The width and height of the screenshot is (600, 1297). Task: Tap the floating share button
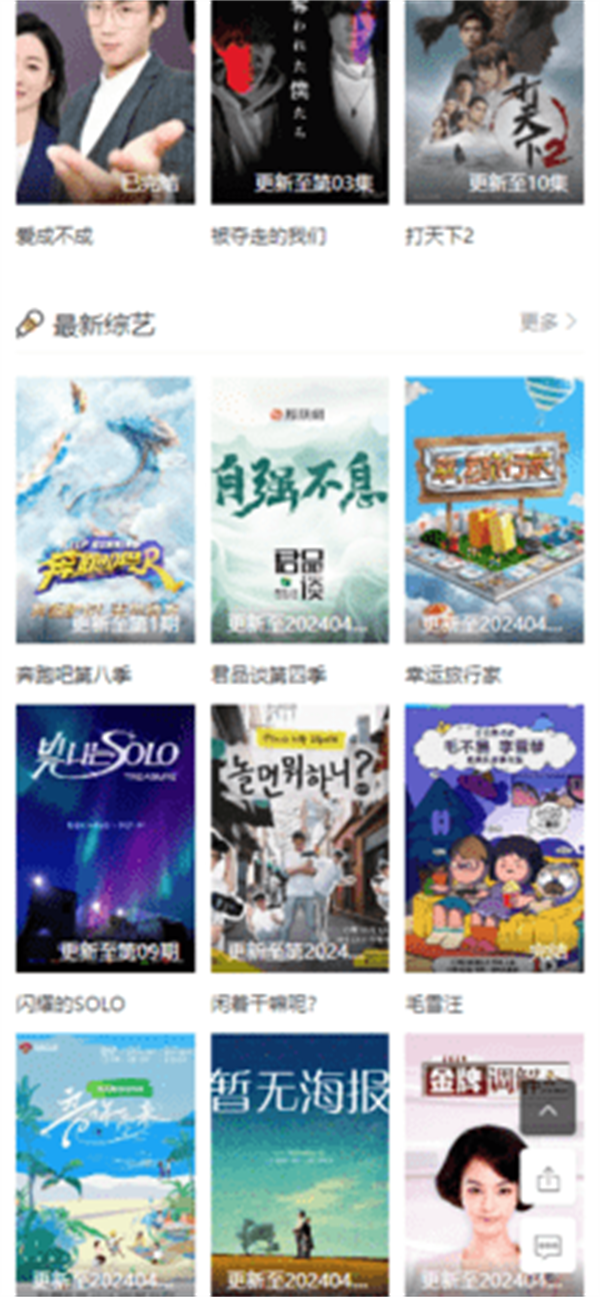pyautogui.click(x=548, y=1177)
